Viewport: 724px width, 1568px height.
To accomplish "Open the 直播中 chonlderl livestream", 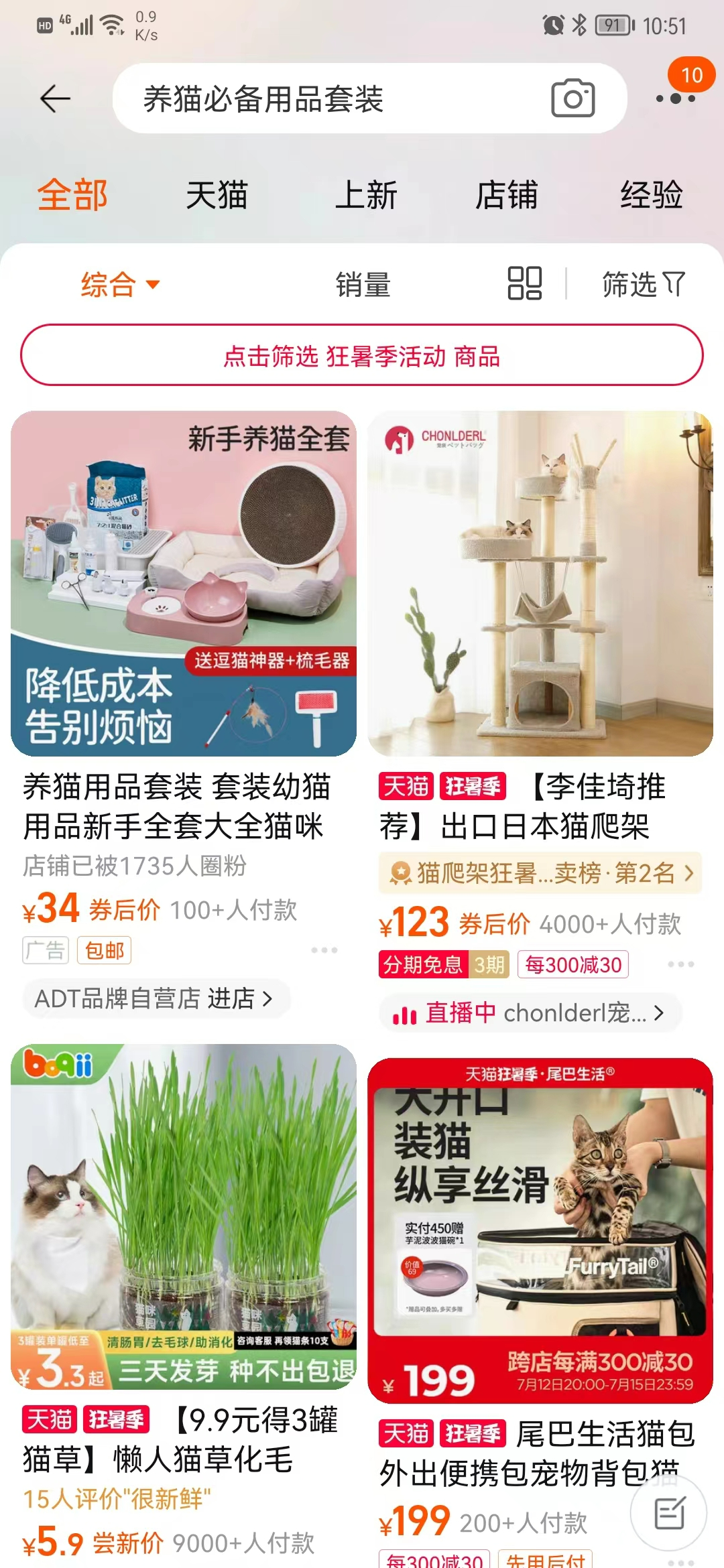I will point(530,1012).
